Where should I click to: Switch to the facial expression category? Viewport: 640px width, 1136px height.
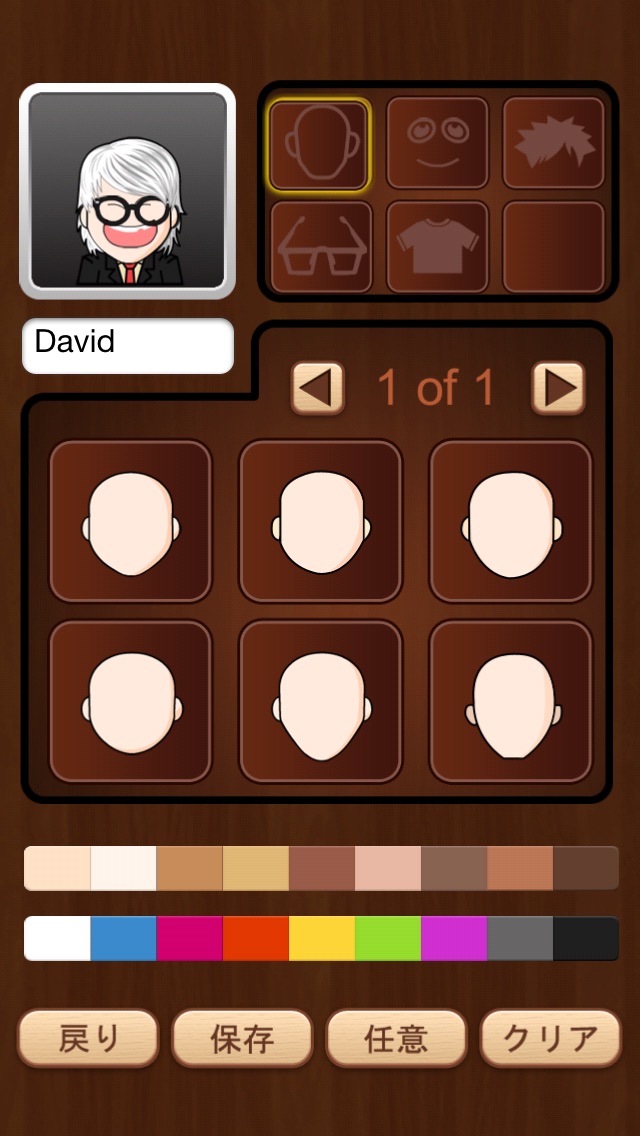click(x=437, y=143)
